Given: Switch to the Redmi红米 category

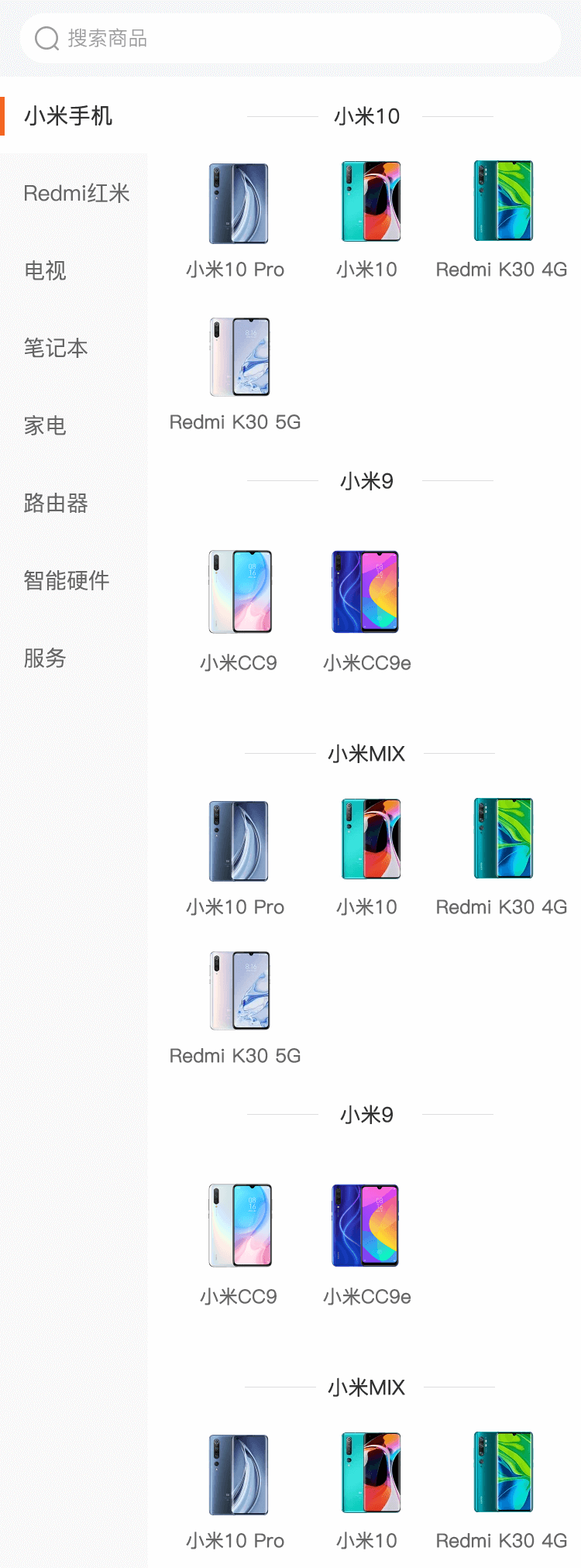Looking at the screenshot, I should [76, 194].
